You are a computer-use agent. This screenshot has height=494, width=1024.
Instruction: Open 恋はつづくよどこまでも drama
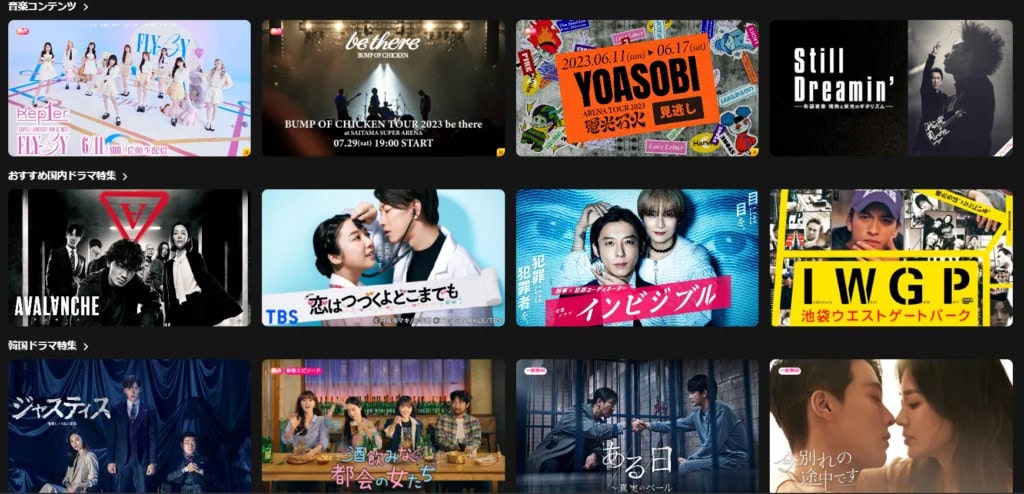383,258
